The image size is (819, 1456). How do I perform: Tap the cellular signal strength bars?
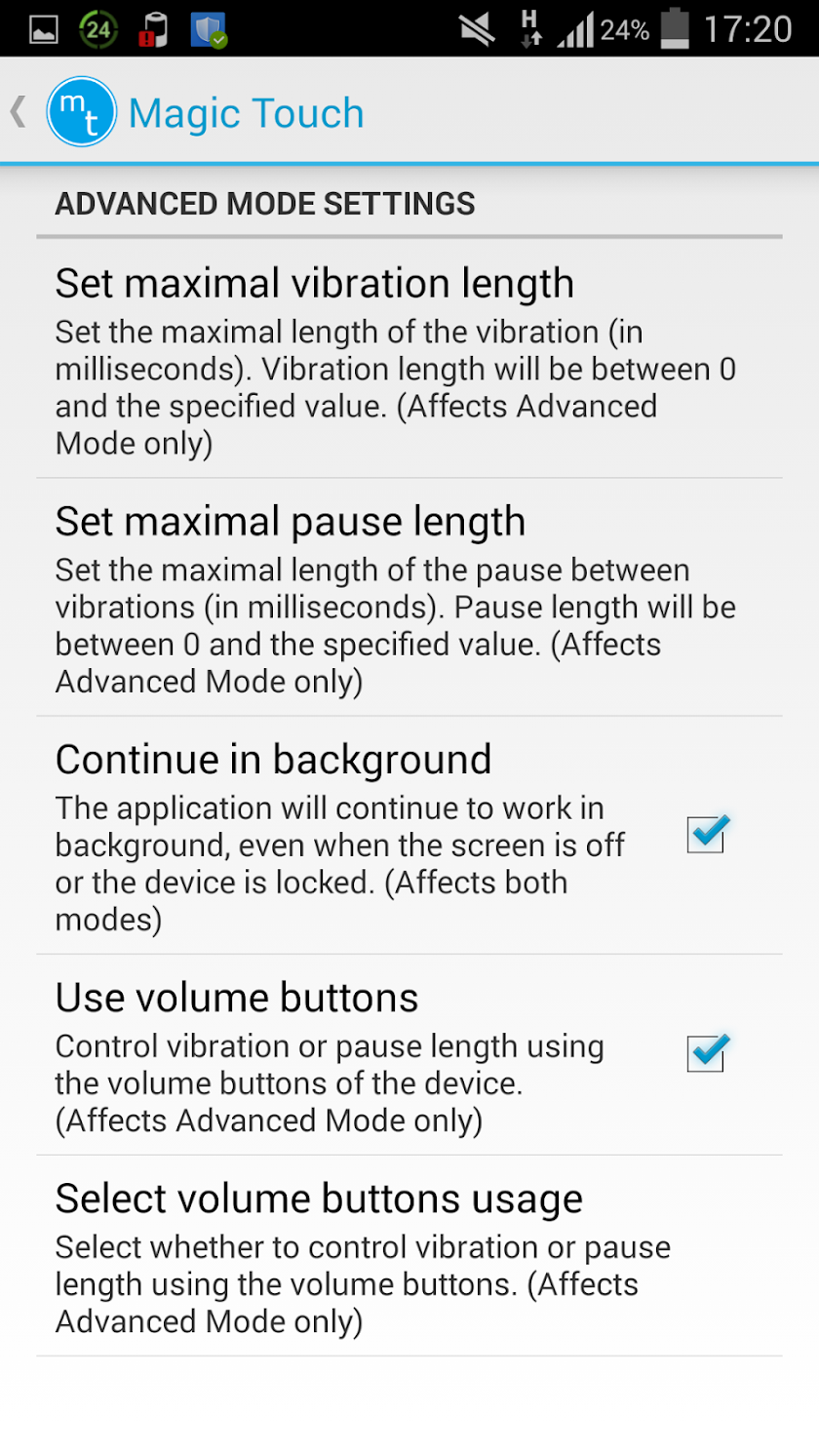[x=578, y=26]
